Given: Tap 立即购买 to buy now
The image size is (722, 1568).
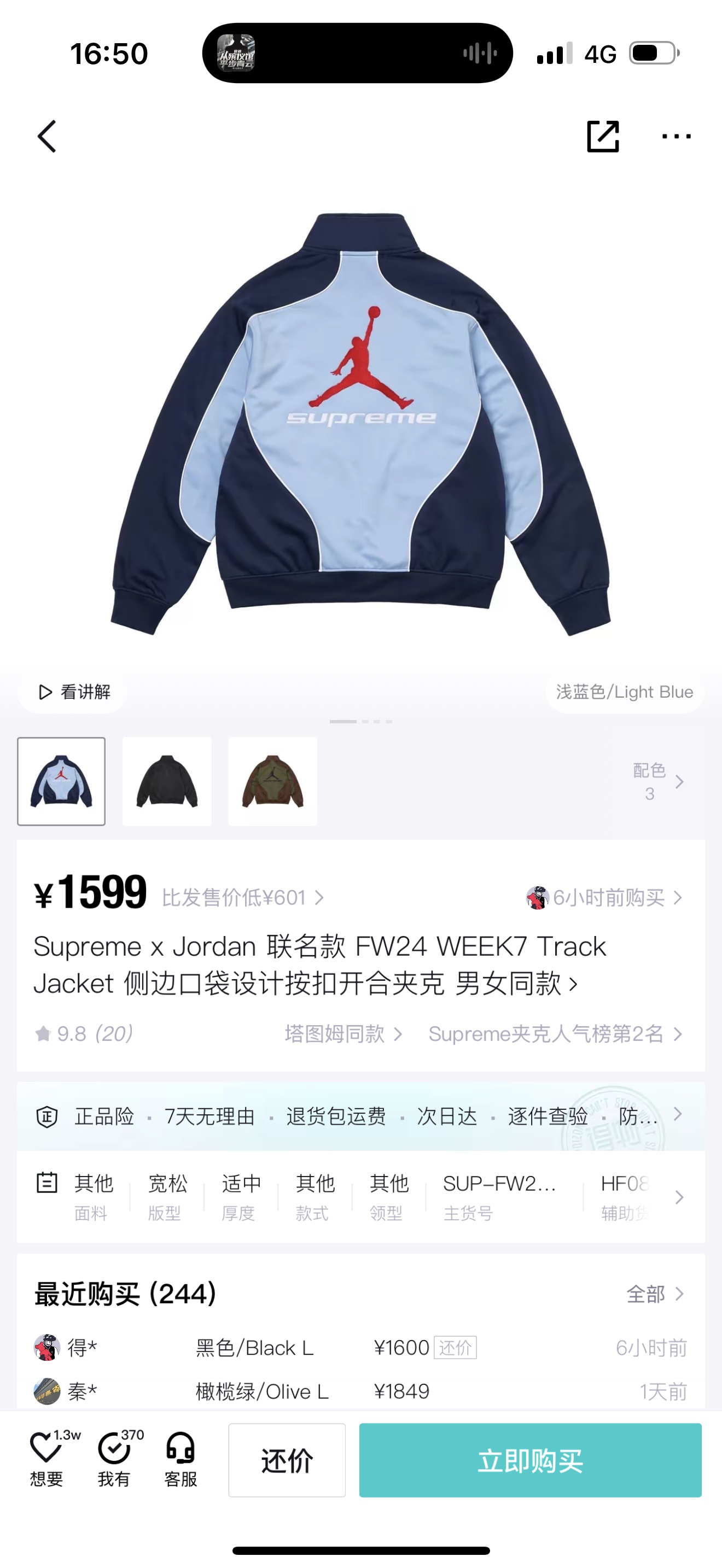Looking at the screenshot, I should coord(529,1460).
